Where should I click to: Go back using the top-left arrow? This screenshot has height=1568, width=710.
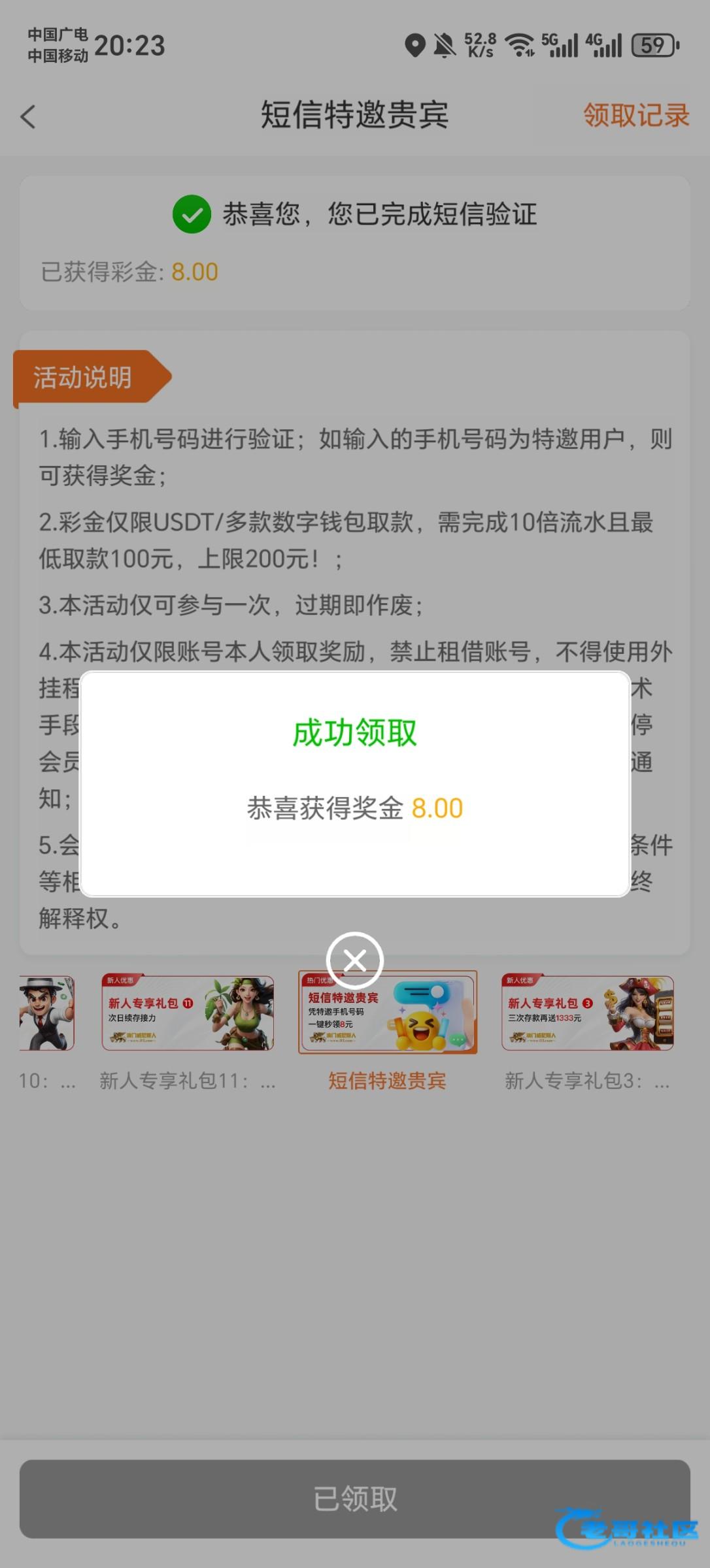pyautogui.click(x=28, y=117)
